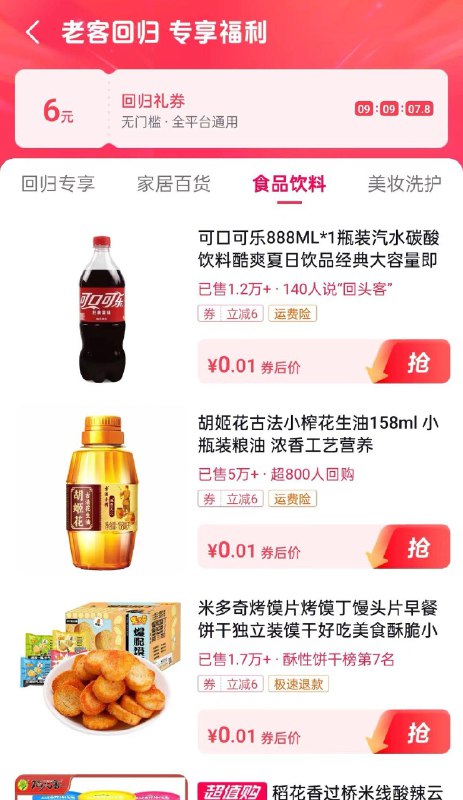The width and height of the screenshot is (463, 800).
Task: Select the 食品饮料 tab
Action: click(x=289, y=184)
